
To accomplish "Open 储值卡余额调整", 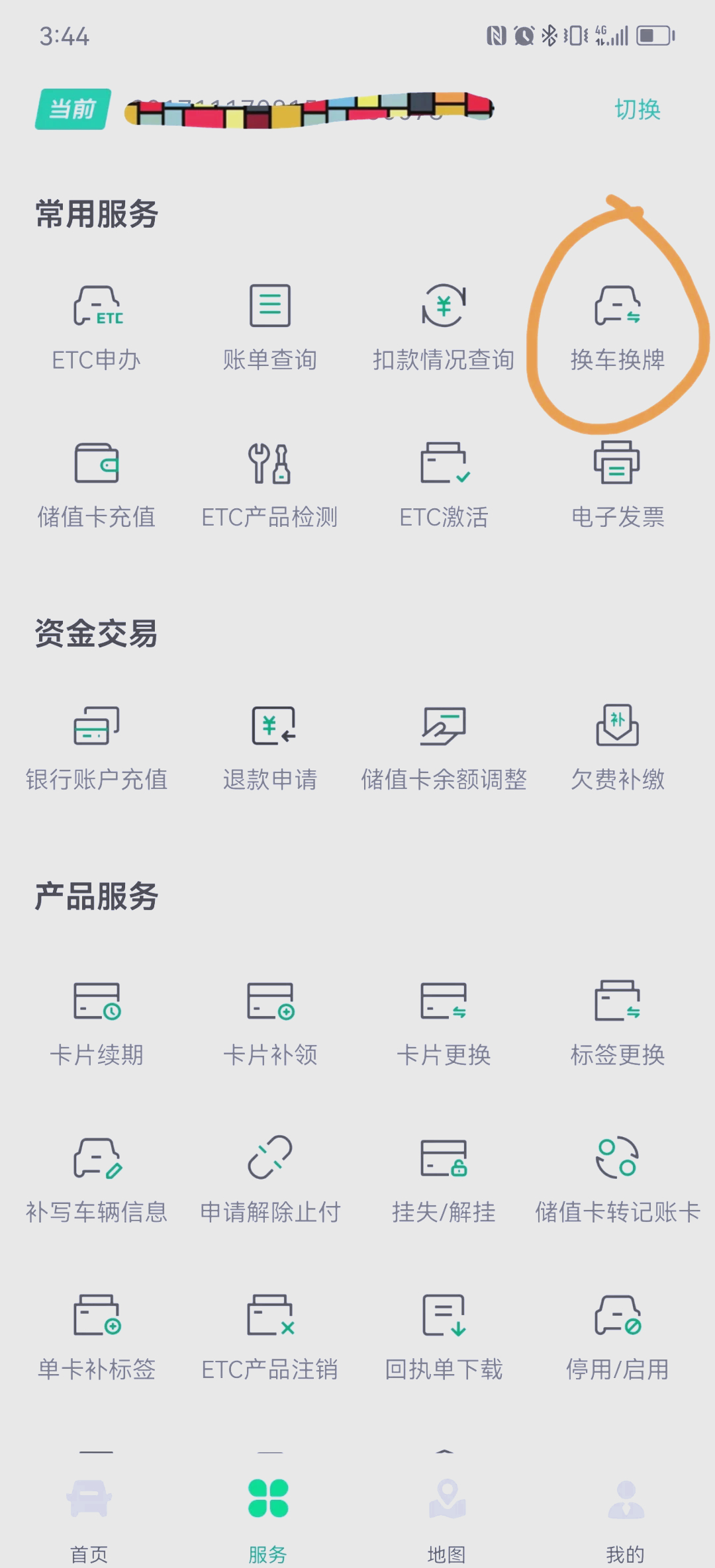I will pyautogui.click(x=444, y=748).
